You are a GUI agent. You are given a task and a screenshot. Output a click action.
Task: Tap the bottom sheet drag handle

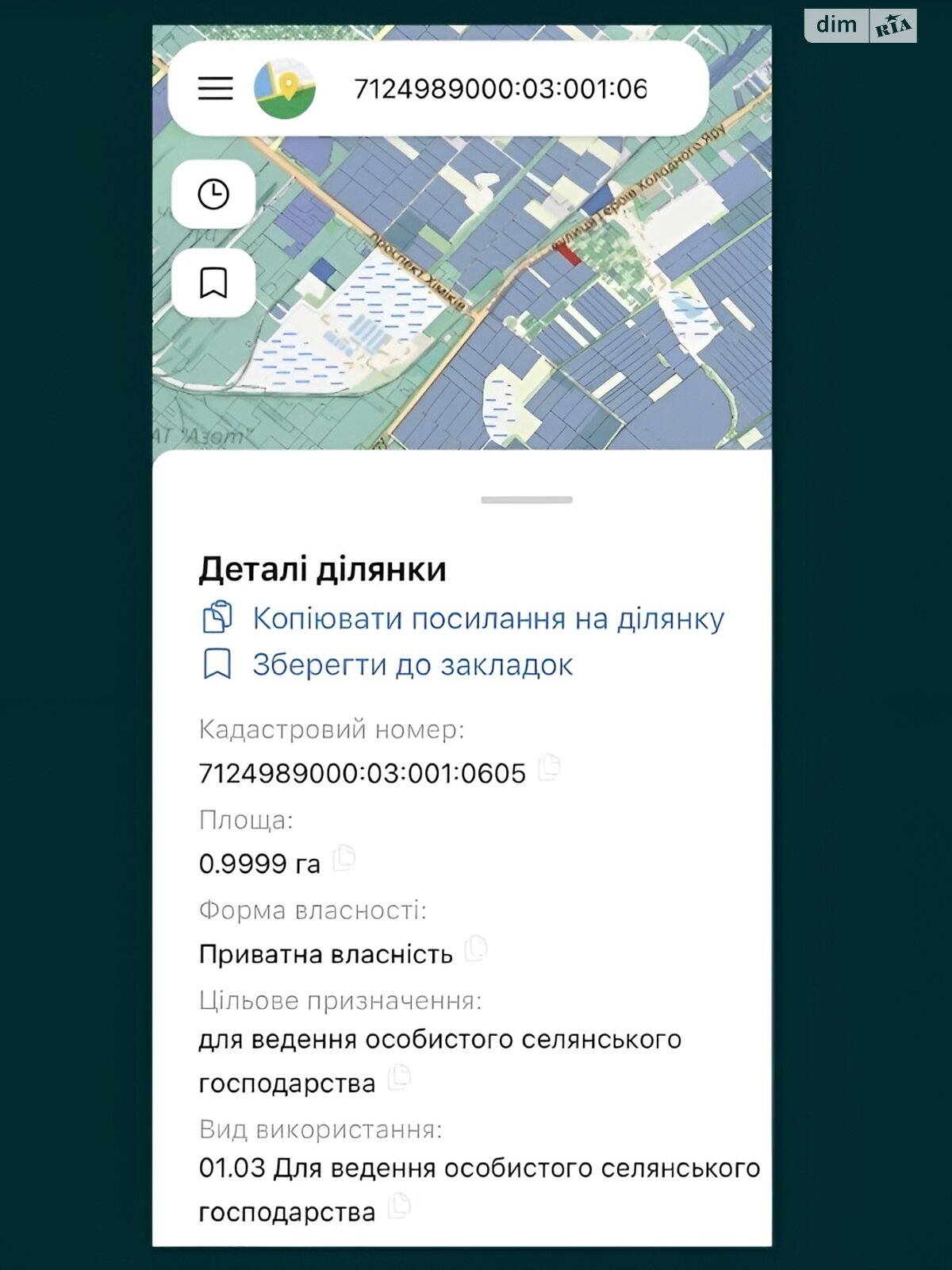(x=526, y=500)
